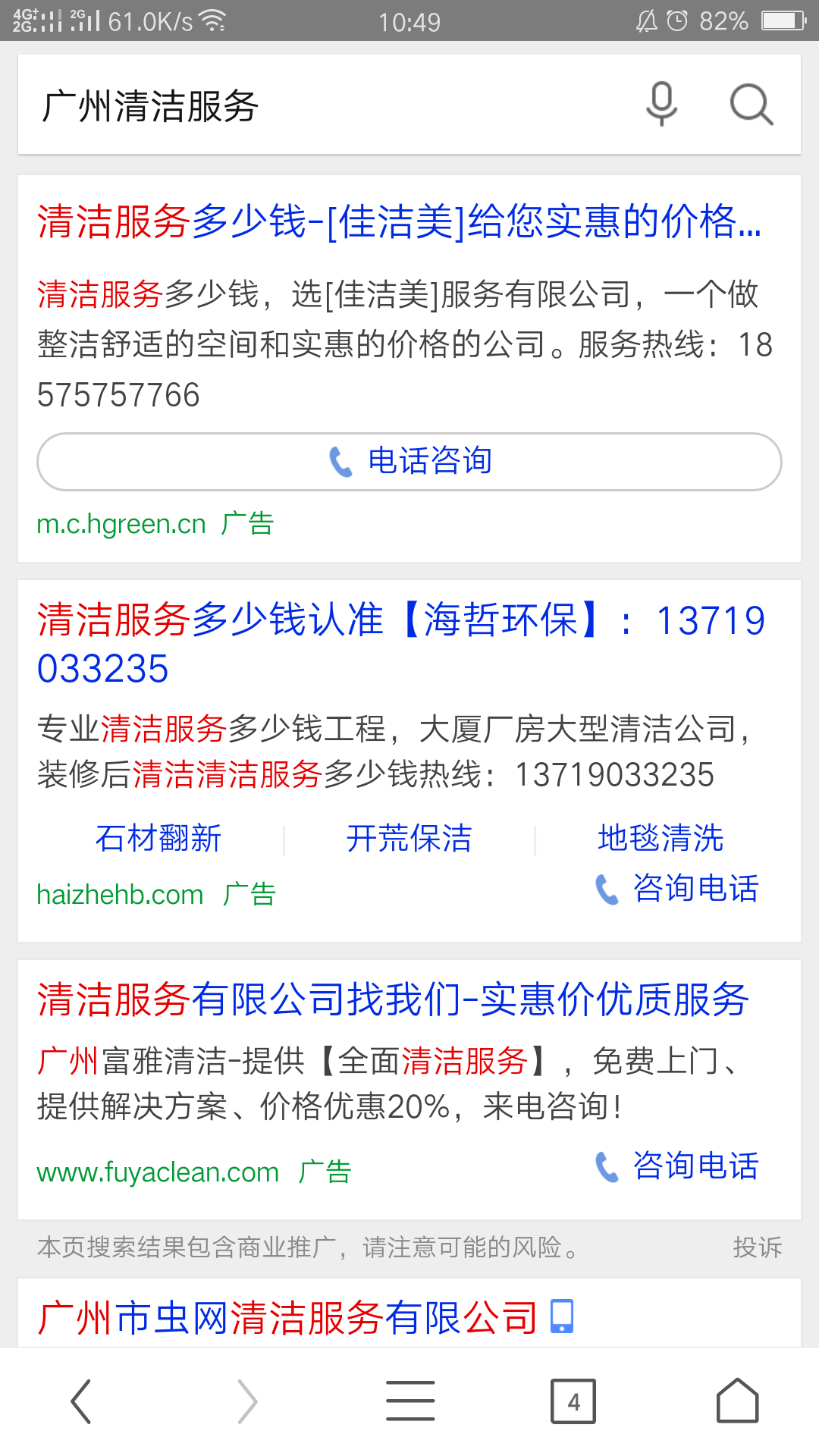Open the 海哲环保 ad result title
This screenshot has height=1456, width=819.
(x=400, y=644)
